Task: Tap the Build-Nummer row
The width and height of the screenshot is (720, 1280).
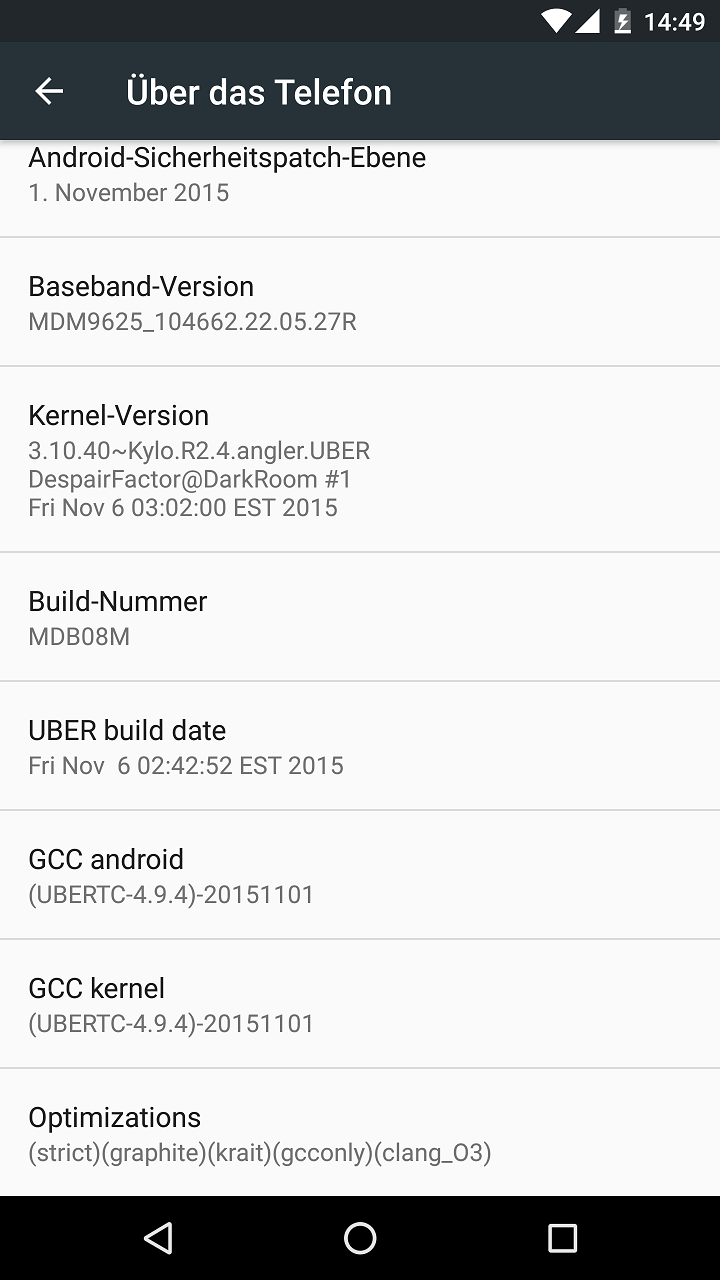Action: point(360,617)
